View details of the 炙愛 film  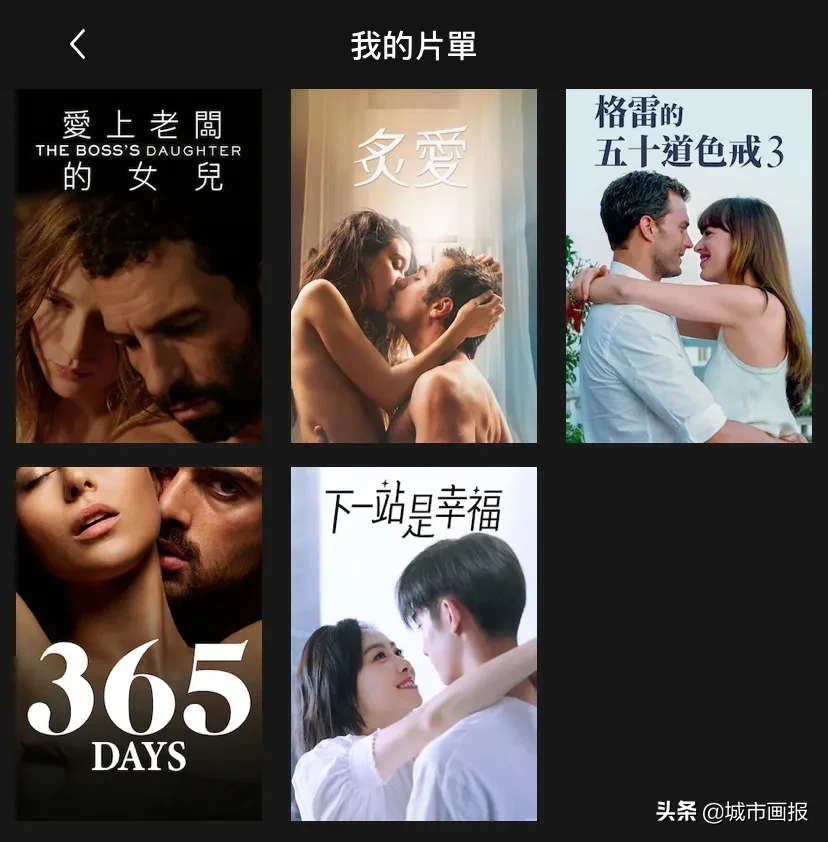(x=414, y=265)
